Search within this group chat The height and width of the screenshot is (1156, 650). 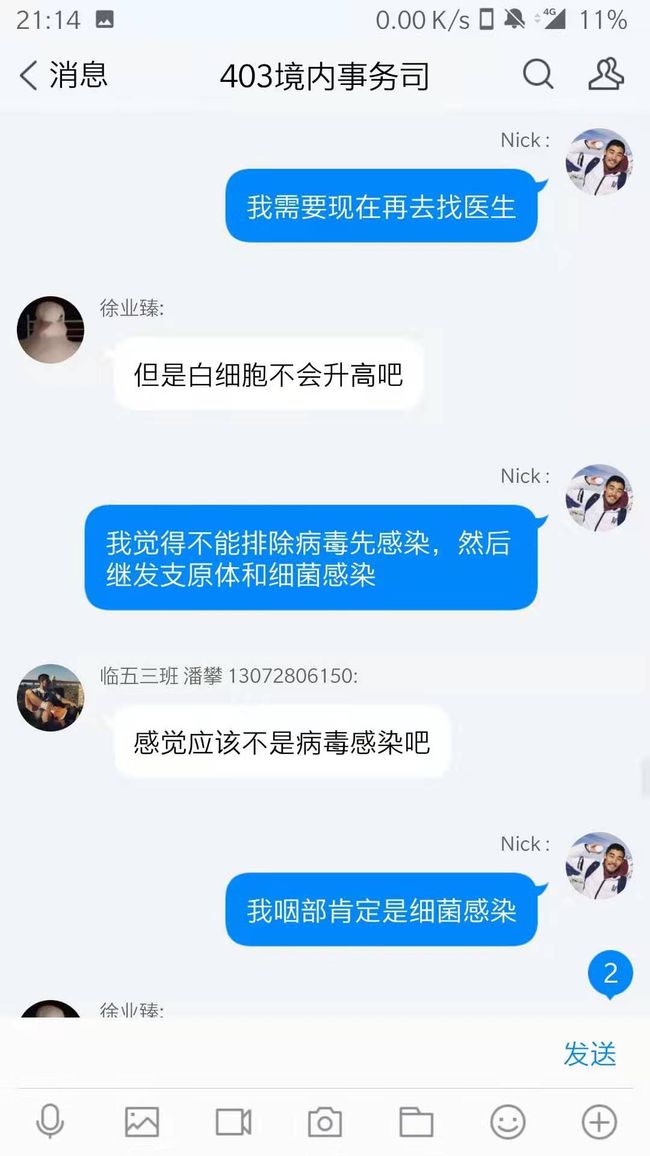pyautogui.click(x=538, y=74)
